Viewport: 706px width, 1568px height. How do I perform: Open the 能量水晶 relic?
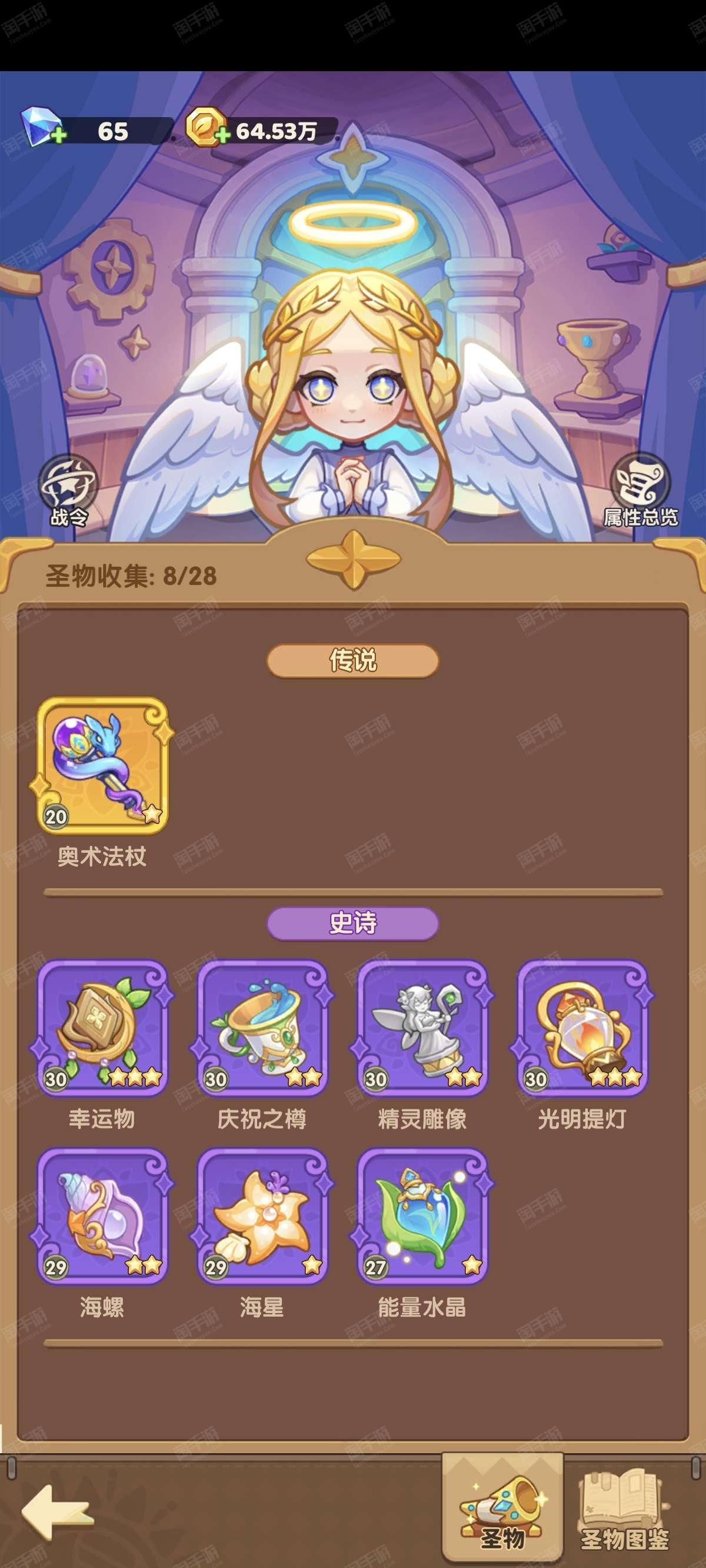(422, 1216)
